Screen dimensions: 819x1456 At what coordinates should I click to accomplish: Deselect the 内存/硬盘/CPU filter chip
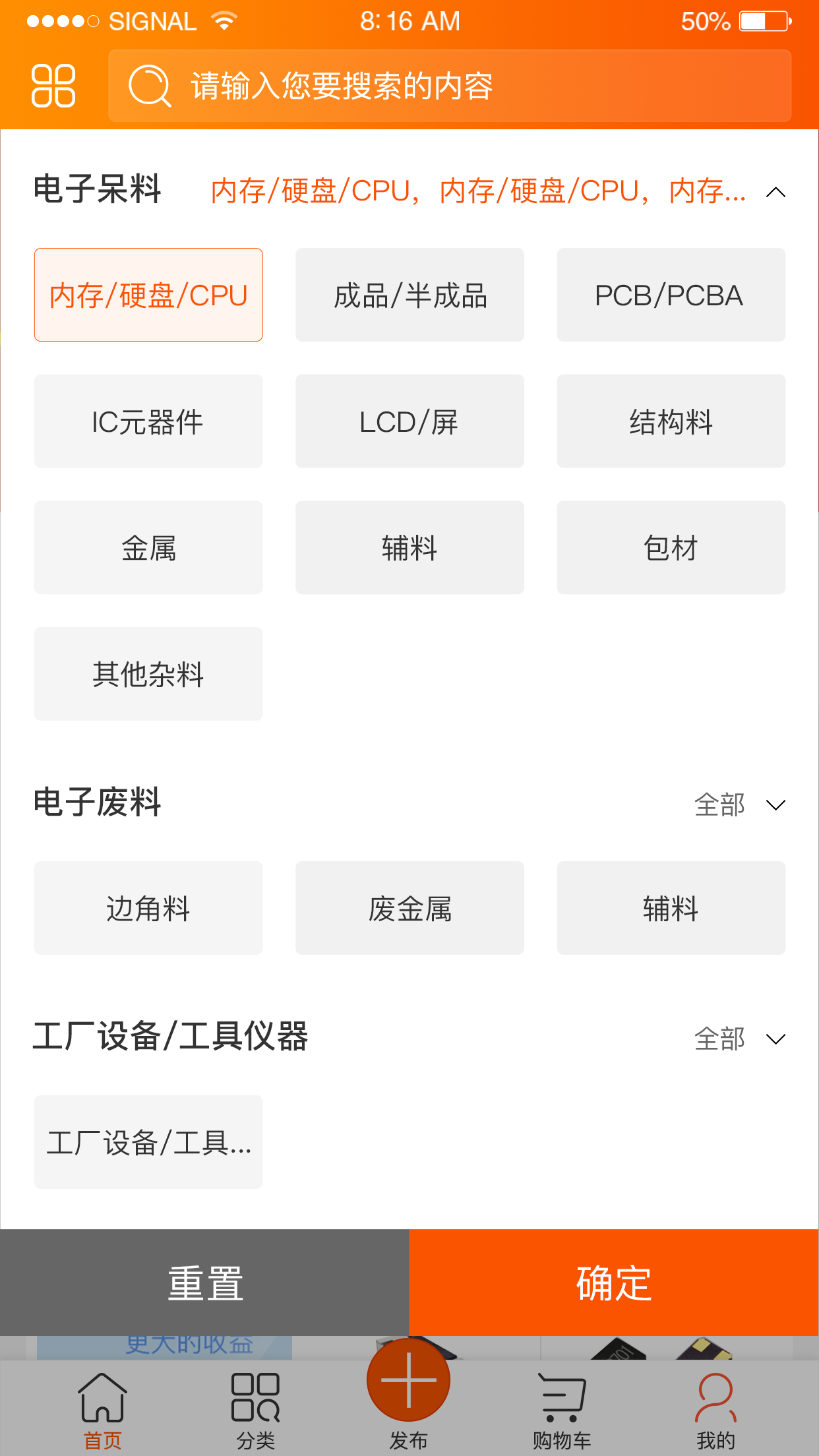coord(148,294)
